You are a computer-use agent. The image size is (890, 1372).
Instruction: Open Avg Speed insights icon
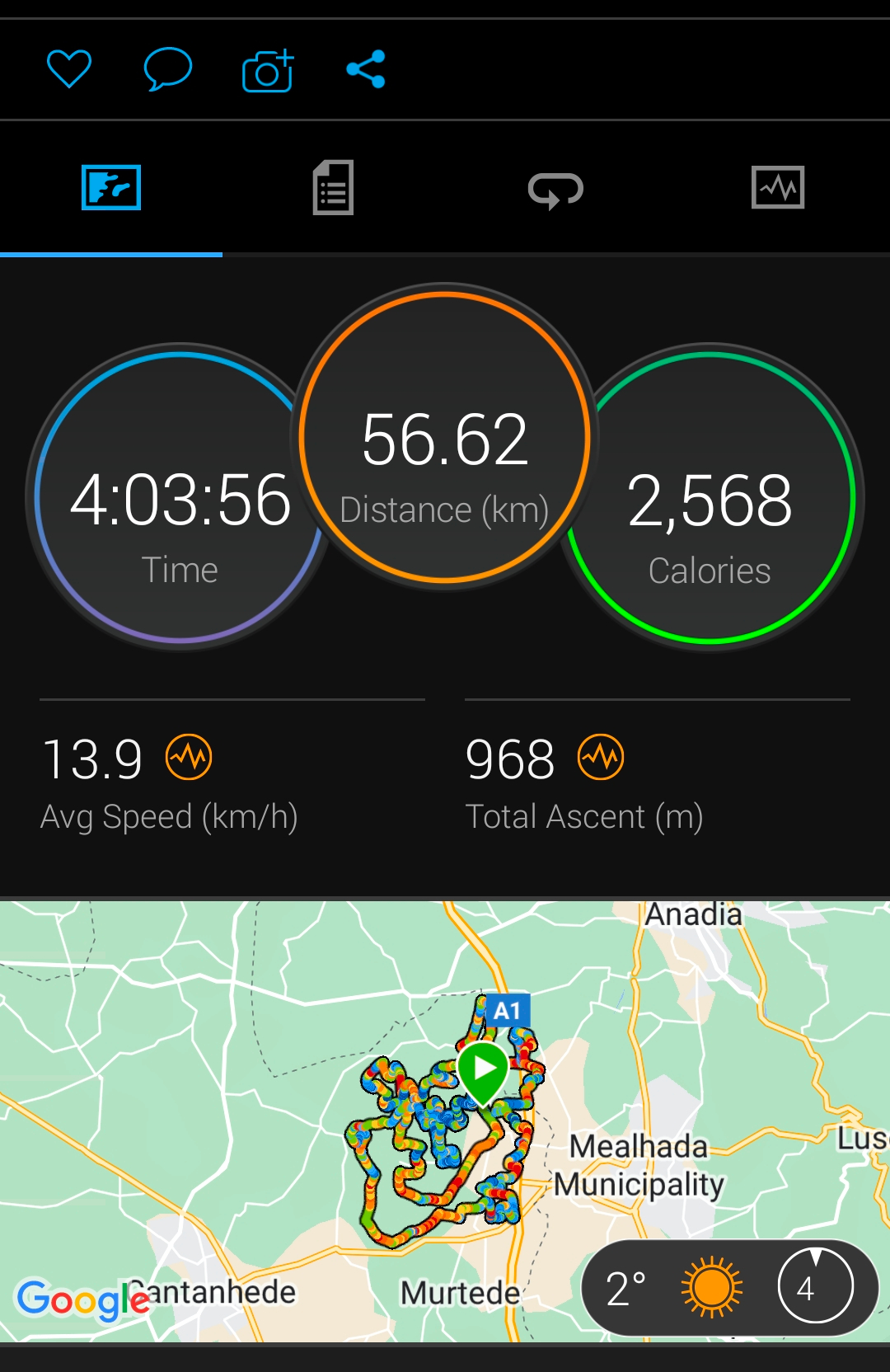[189, 757]
